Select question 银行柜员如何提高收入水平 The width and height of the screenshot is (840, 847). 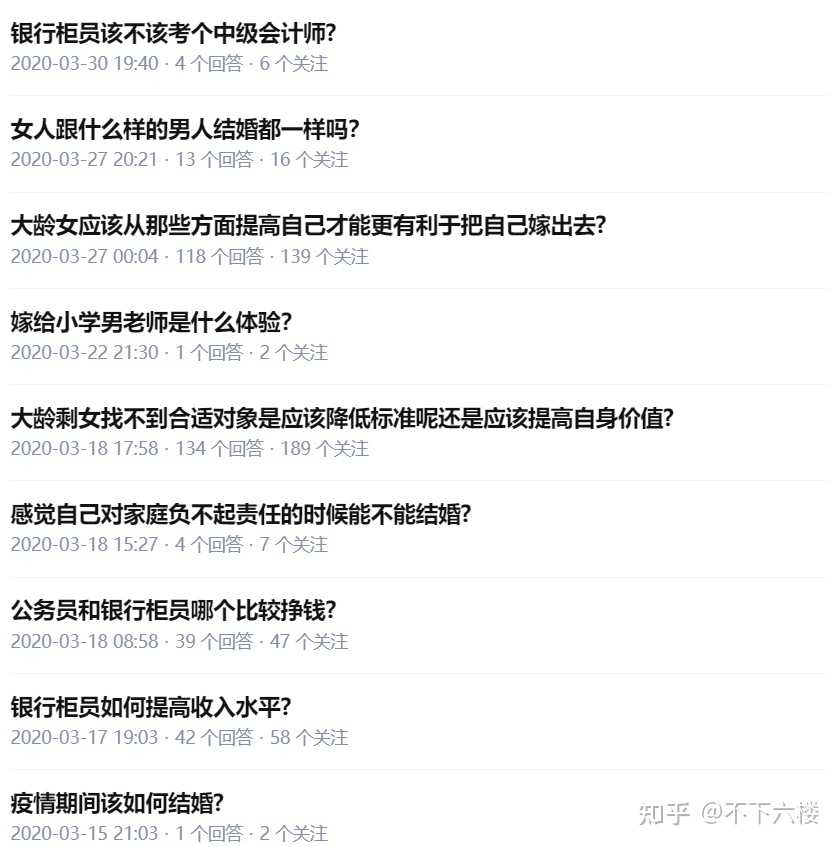151,707
